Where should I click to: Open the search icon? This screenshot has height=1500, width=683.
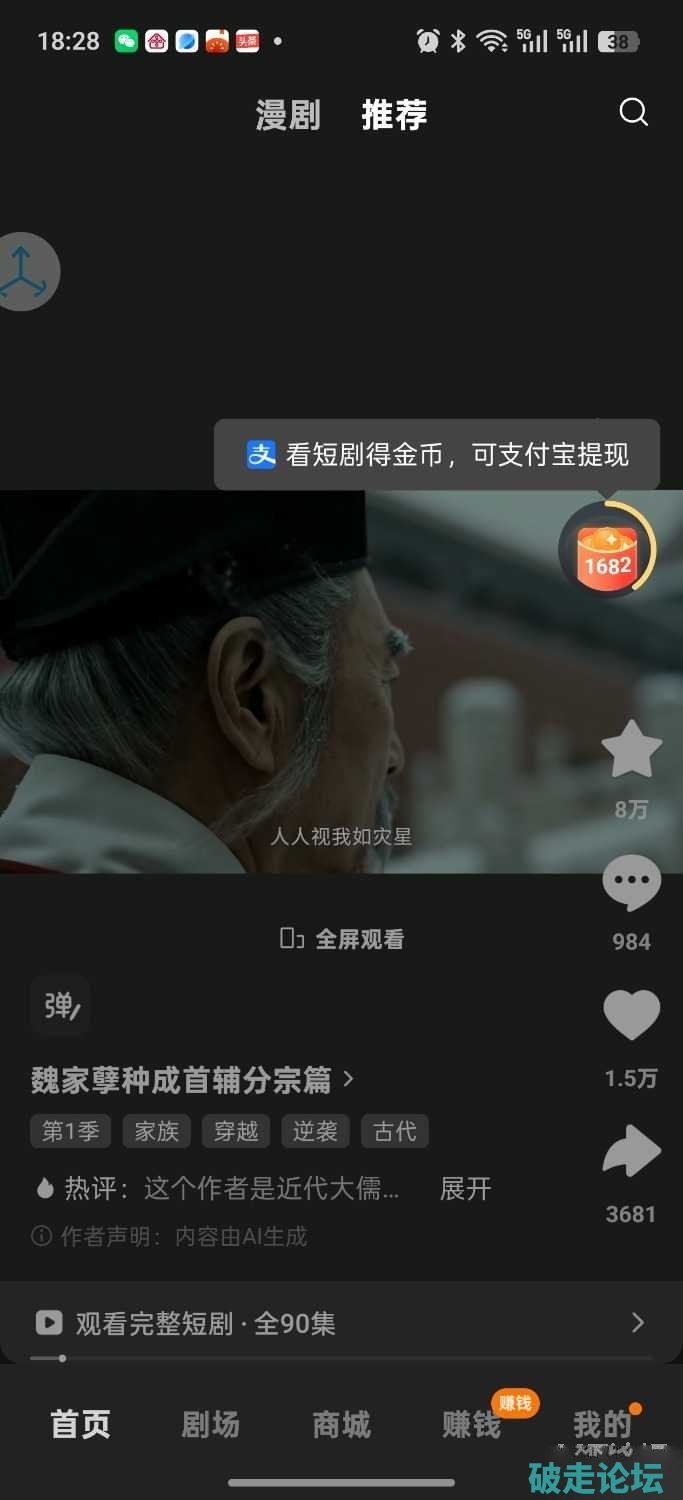pos(634,112)
